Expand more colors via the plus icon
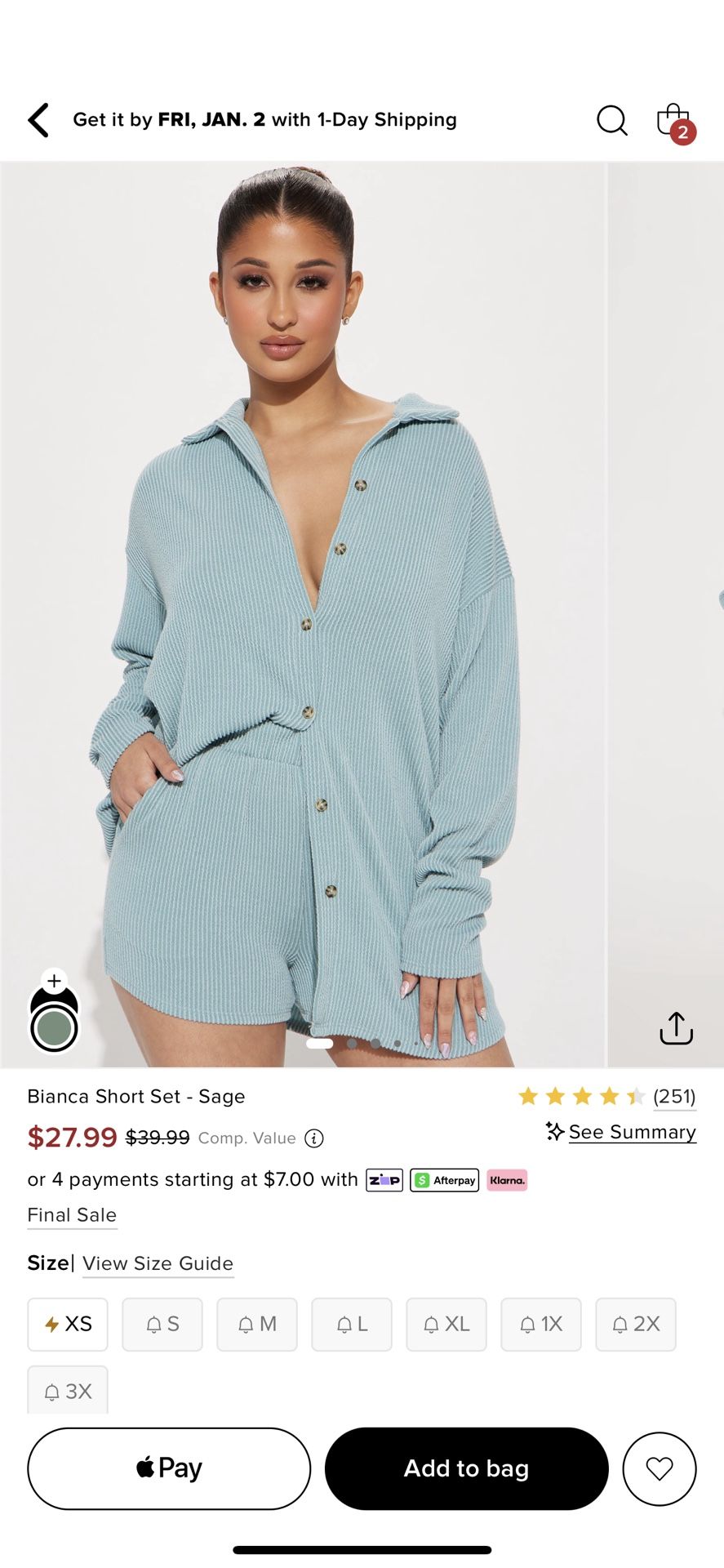This screenshot has width=724, height=1568. click(54, 979)
